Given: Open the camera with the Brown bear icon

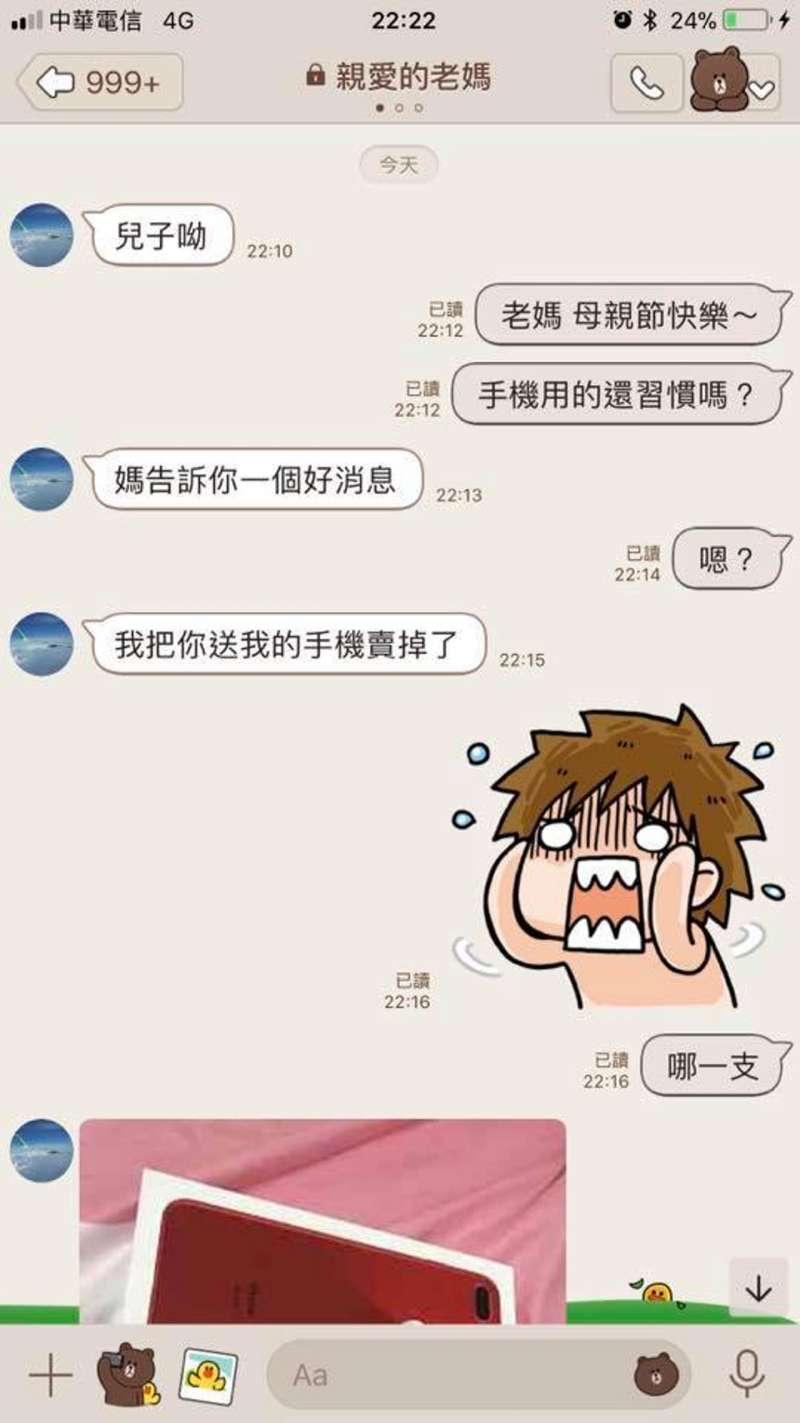Looking at the screenshot, I should pos(127,1376).
